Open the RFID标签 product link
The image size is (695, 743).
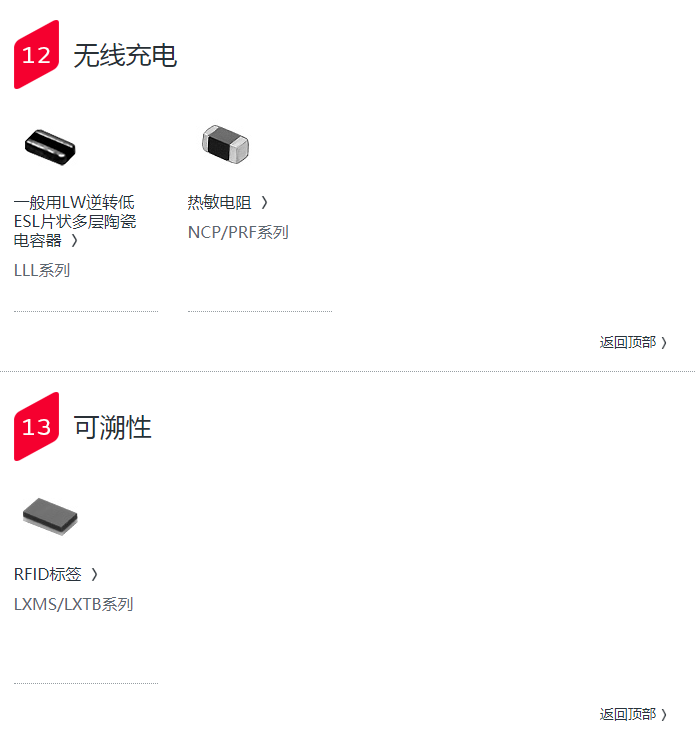tap(55, 575)
